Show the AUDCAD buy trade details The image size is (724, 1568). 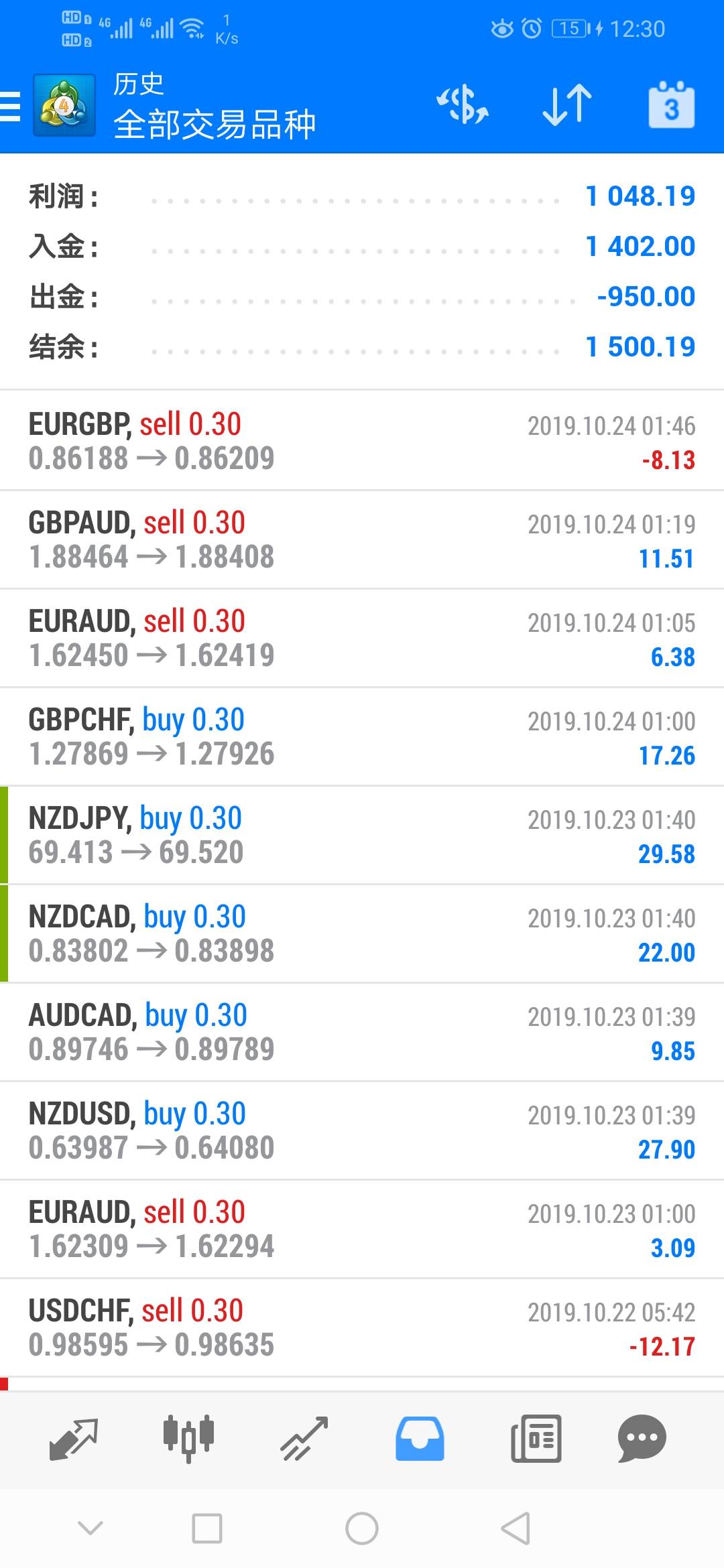pyautogui.click(x=362, y=1032)
